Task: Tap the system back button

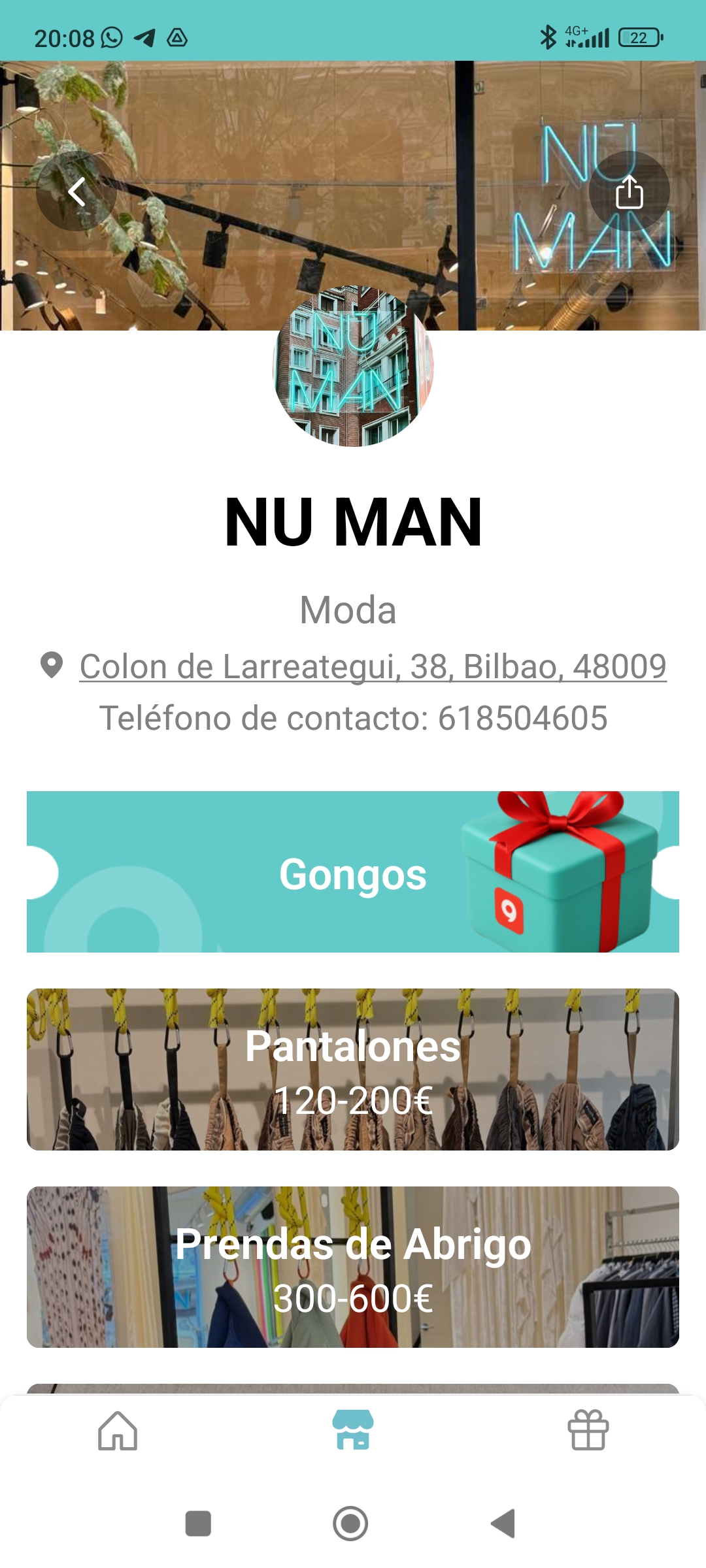Action: coord(504,1524)
